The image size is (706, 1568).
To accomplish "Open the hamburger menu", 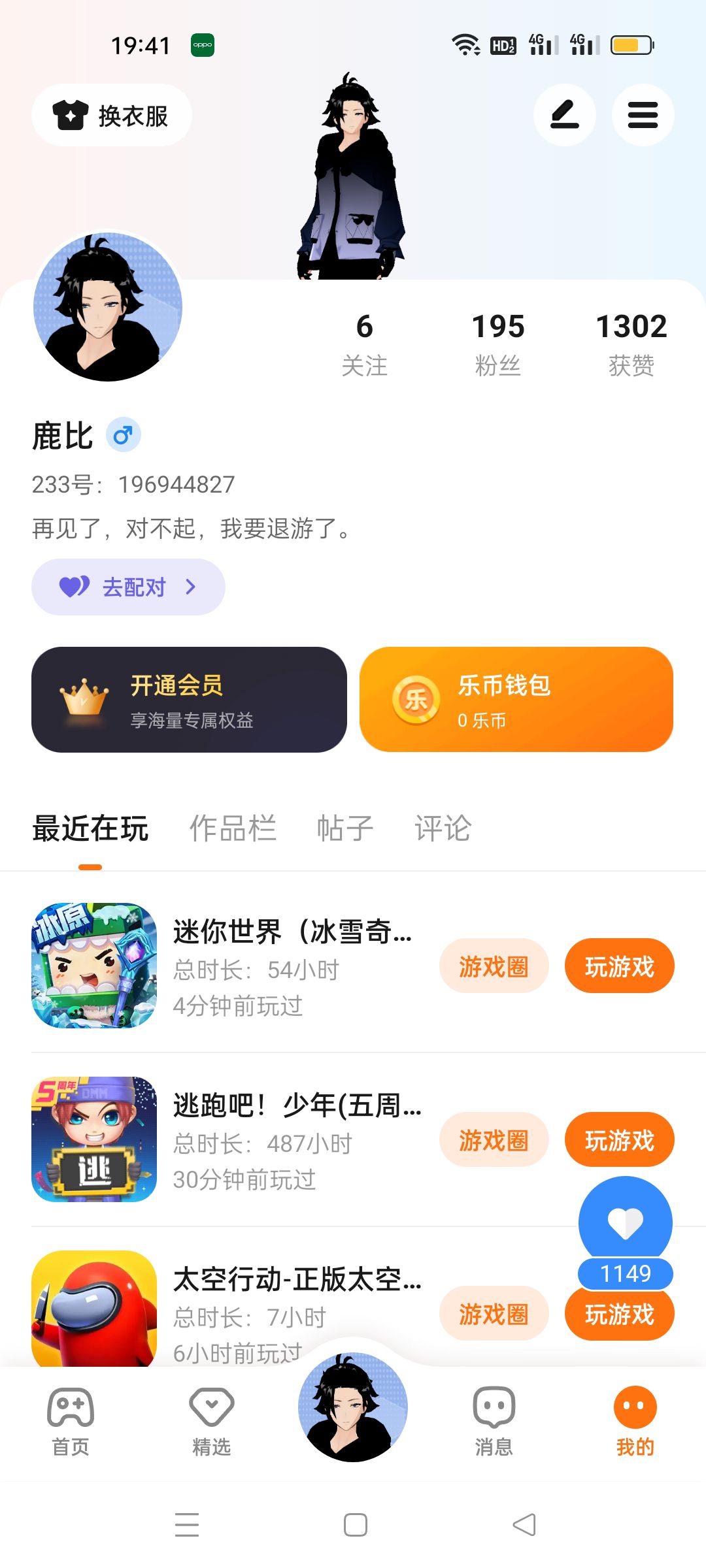I will point(643,116).
